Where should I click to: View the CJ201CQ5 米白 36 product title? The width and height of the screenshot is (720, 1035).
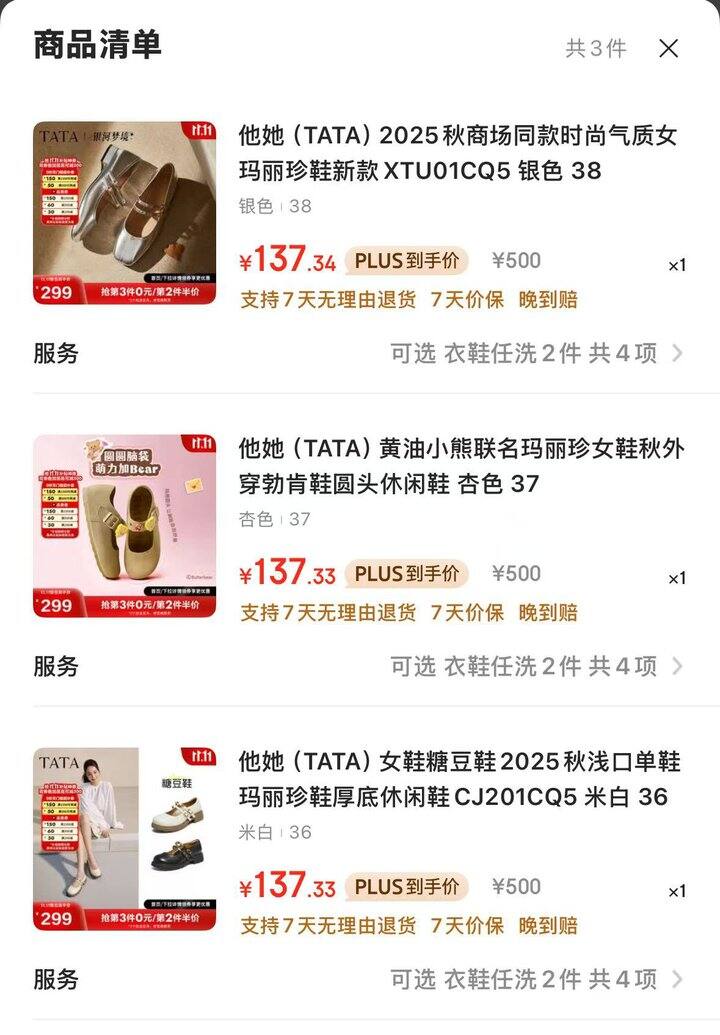click(458, 779)
